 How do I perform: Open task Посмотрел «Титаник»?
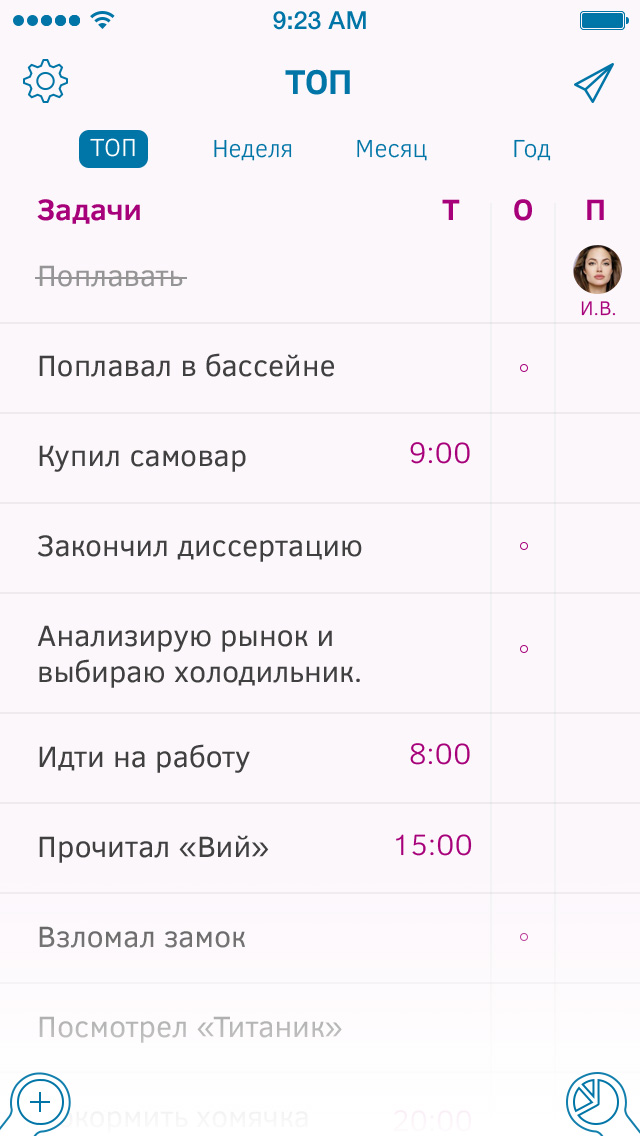(190, 1027)
